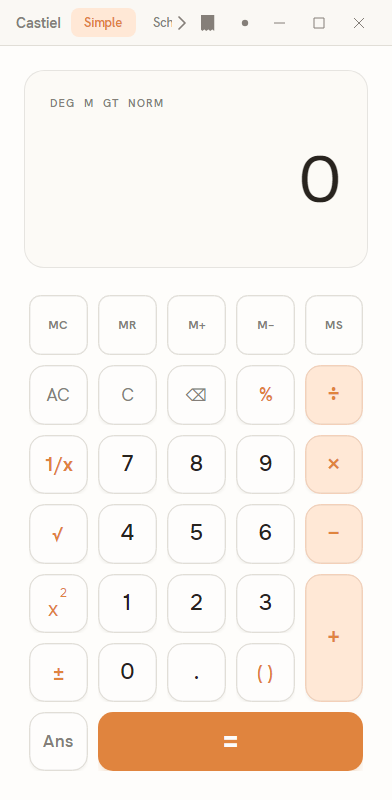Select the Simple mode tab
Screen dimensions: 392x800
[103, 23]
